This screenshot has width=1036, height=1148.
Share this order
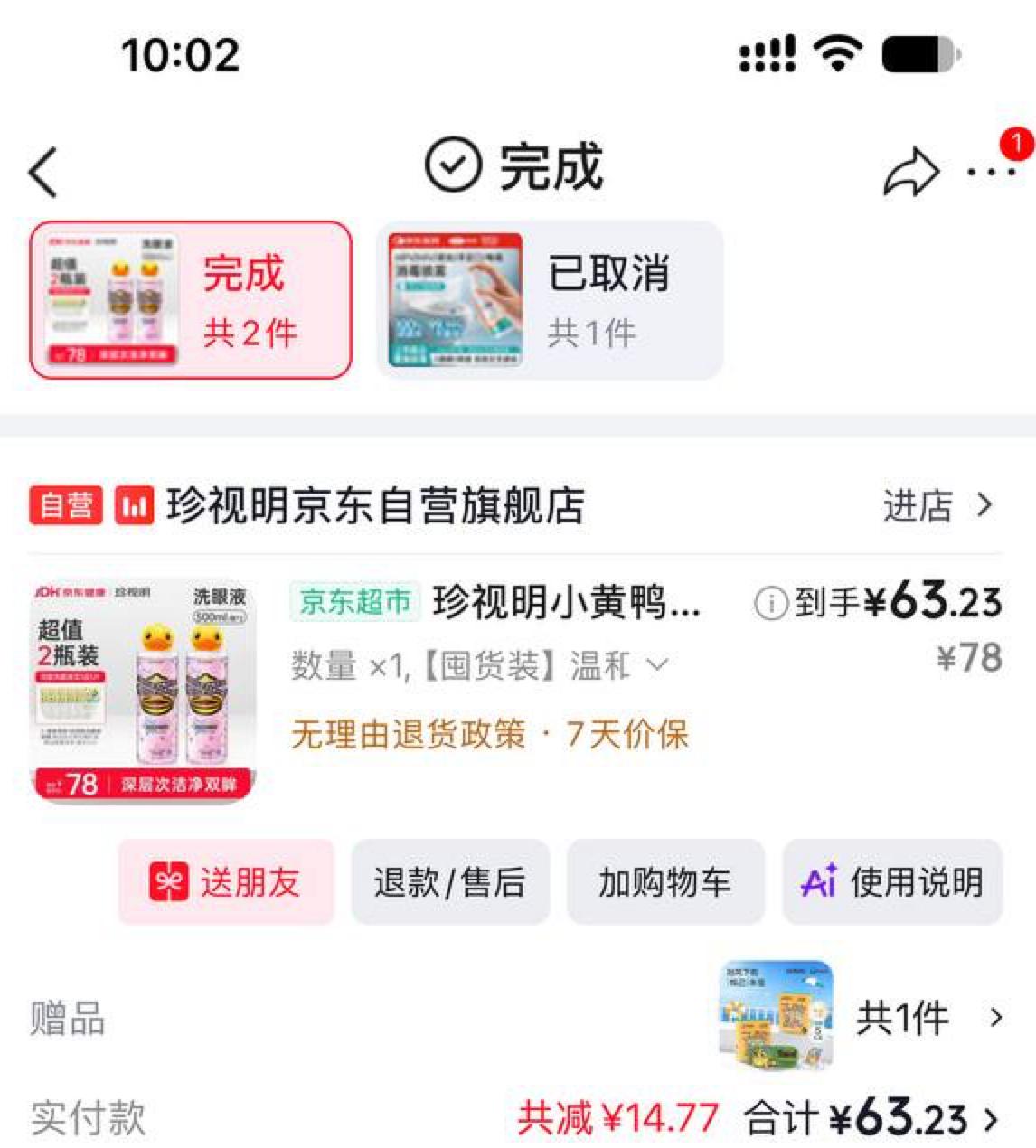(910, 172)
